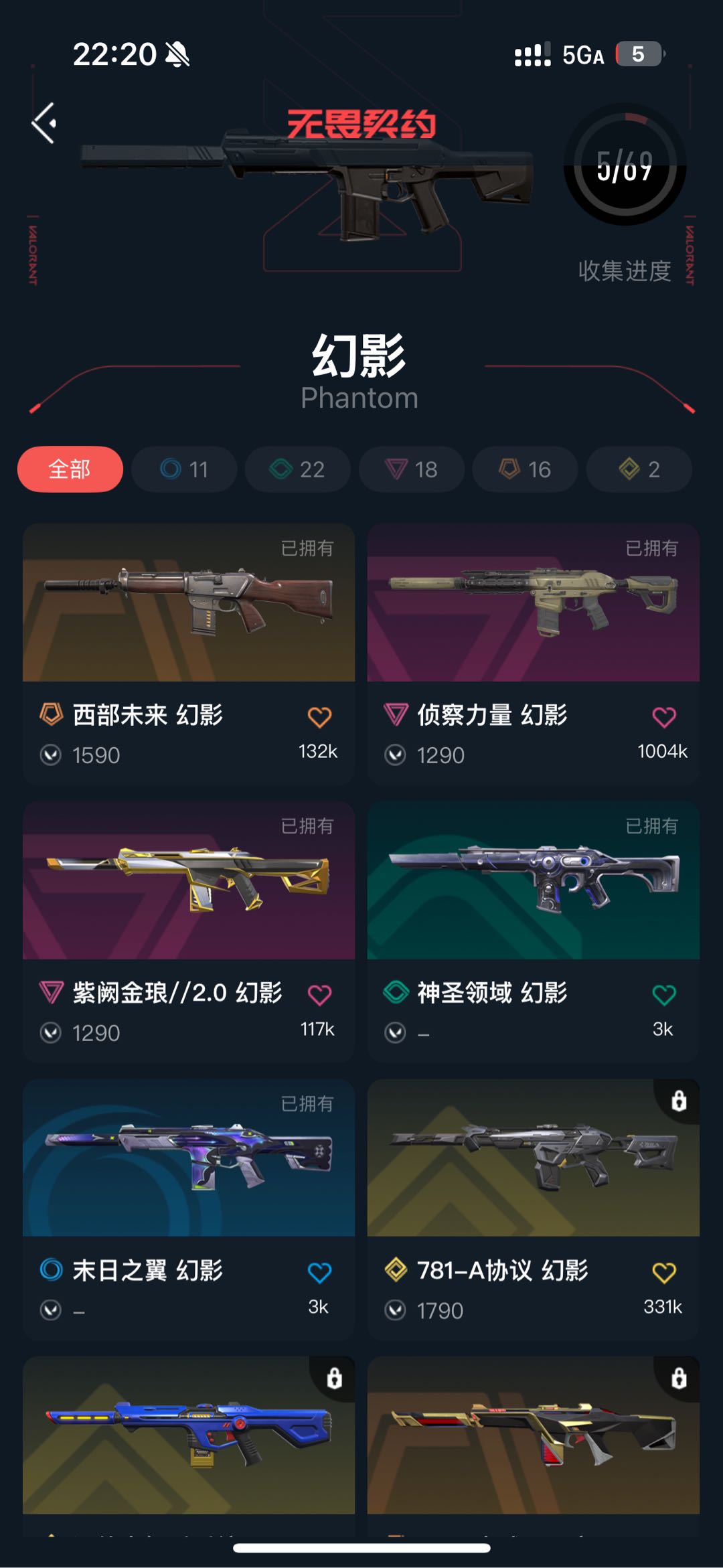Like the 西部未来 幻影 skin
This screenshot has height=1568, width=723.
point(319,717)
